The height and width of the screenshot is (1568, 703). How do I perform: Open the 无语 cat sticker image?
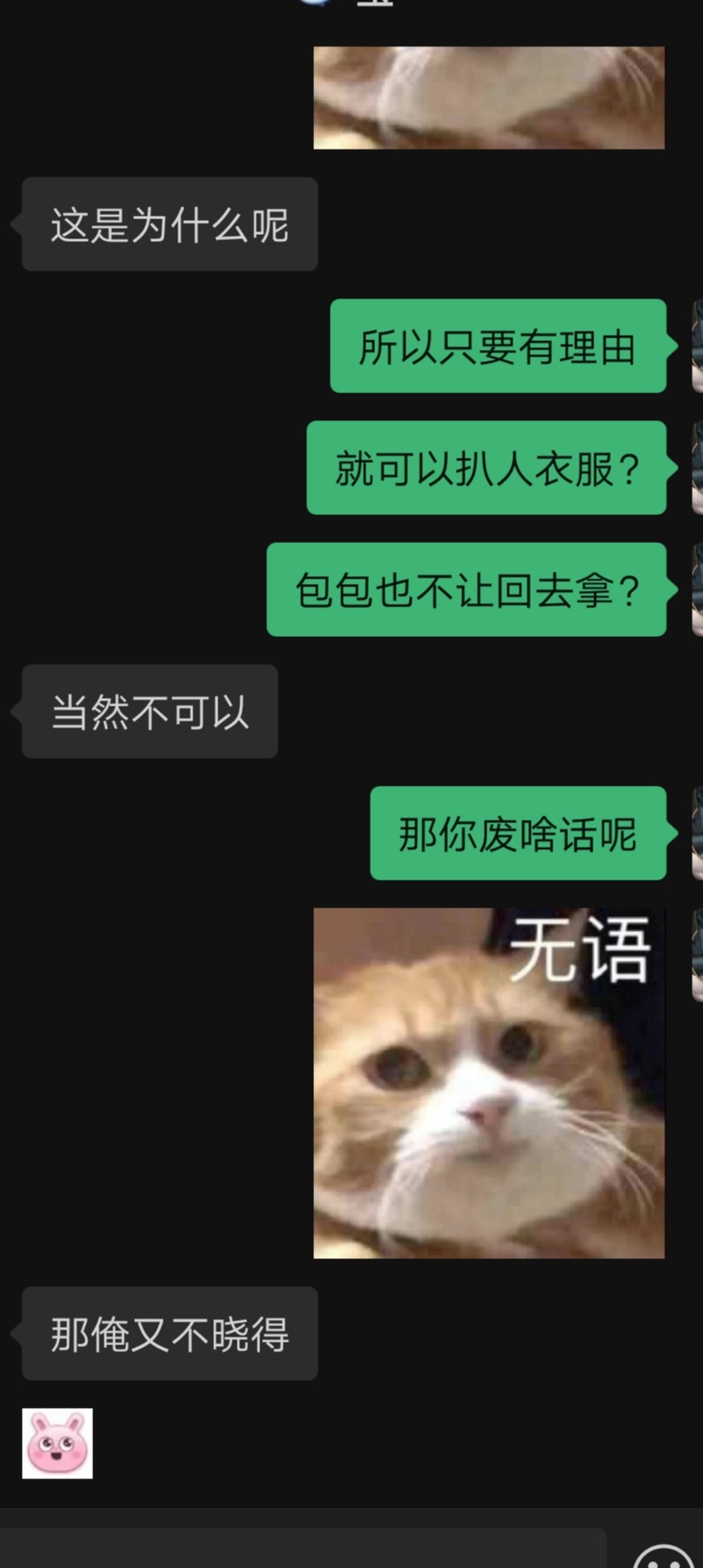488,1082
